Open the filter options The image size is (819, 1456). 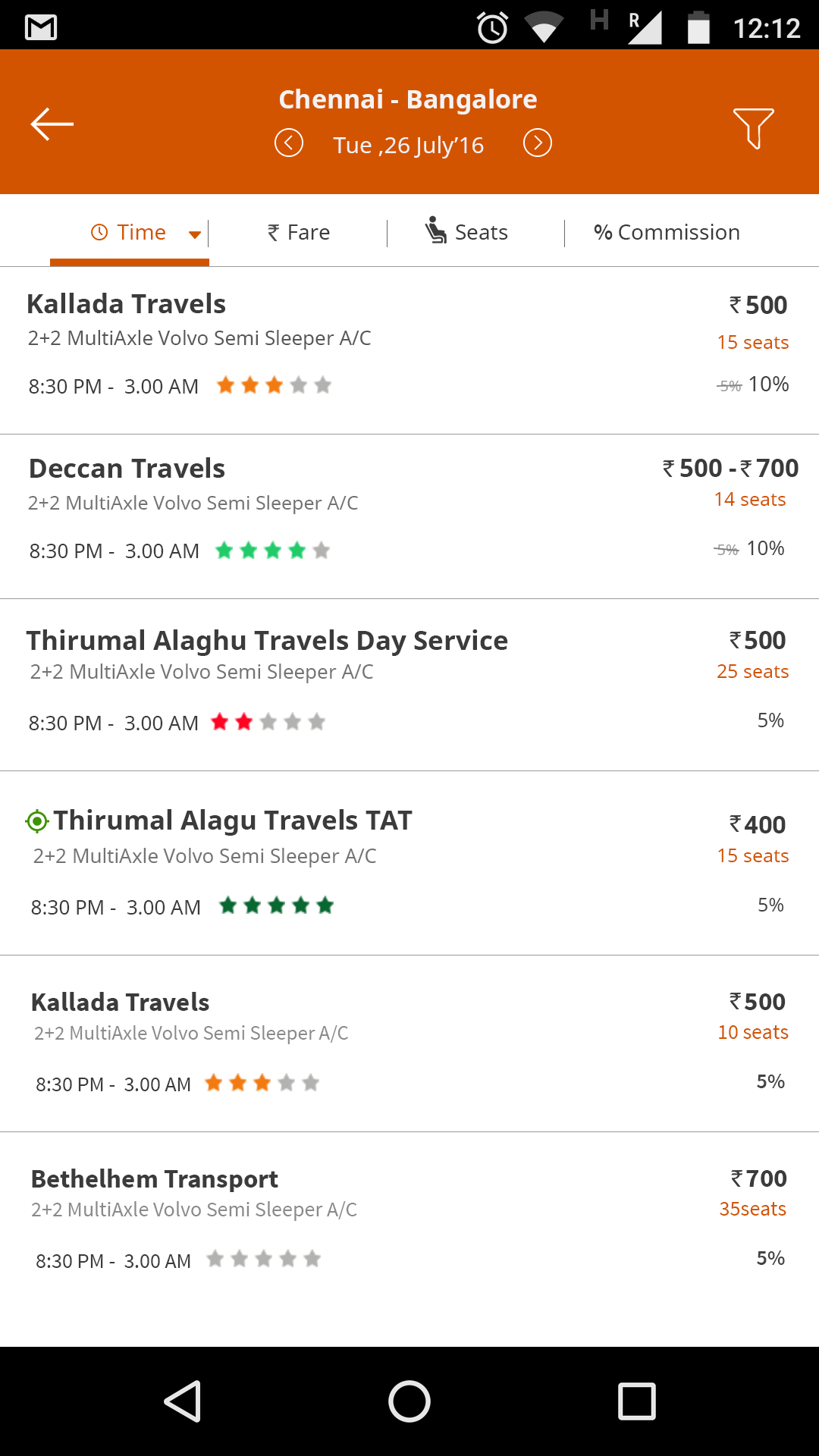pos(753,127)
